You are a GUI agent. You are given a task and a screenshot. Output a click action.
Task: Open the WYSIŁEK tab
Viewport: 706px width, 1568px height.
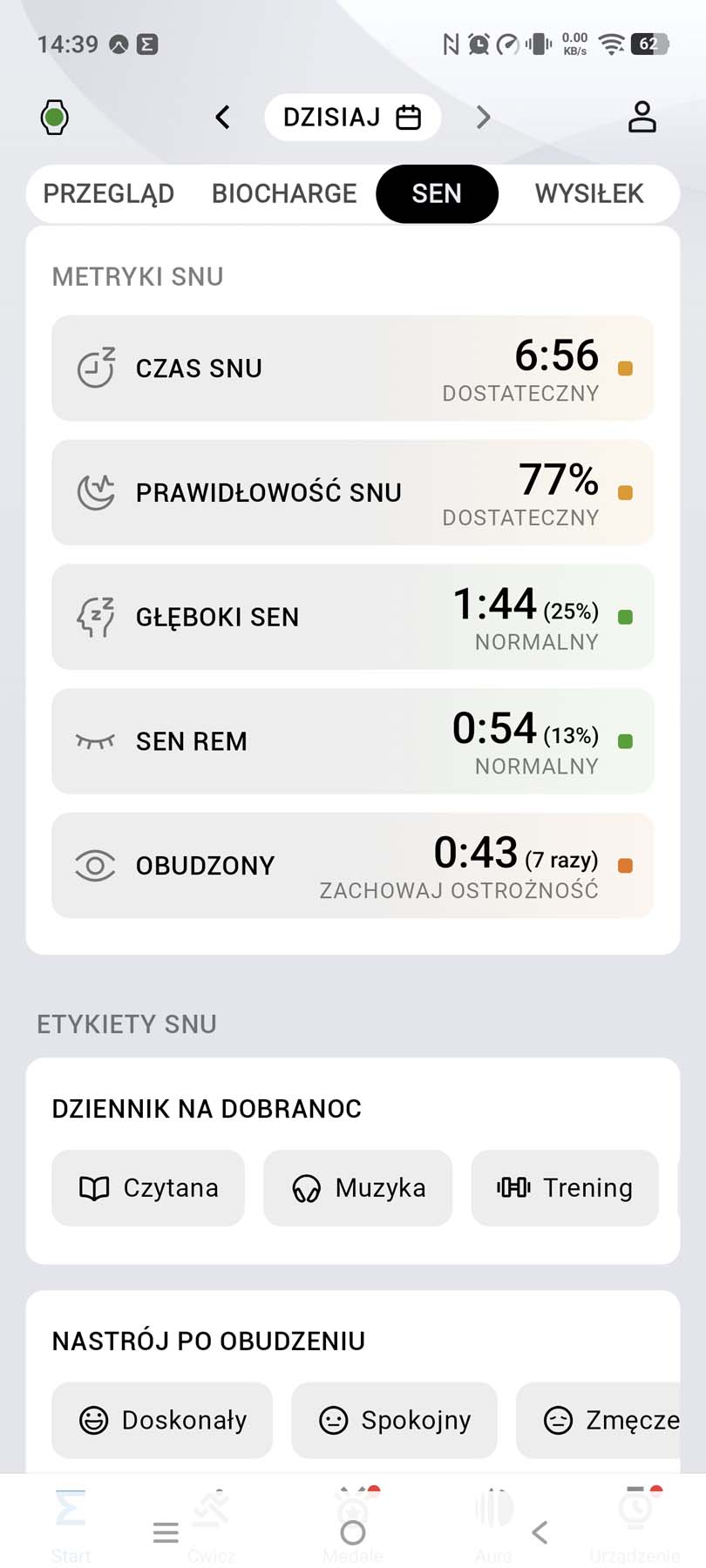point(589,193)
